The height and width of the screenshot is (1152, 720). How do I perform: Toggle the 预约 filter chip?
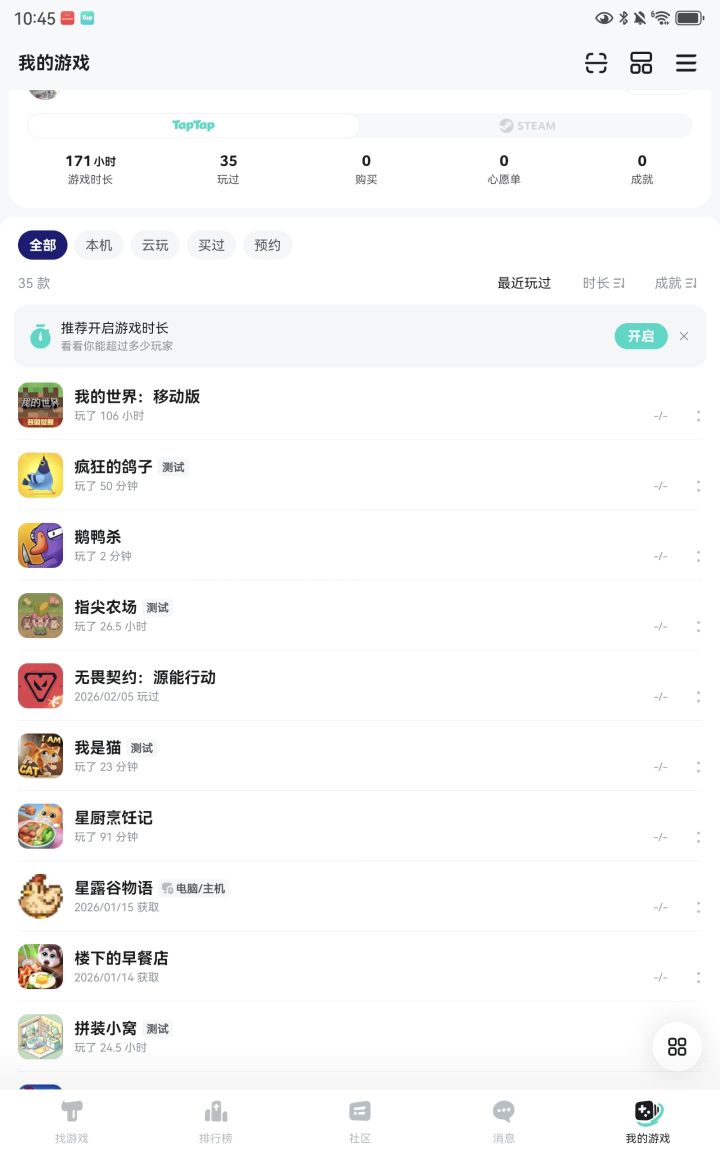point(267,245)
